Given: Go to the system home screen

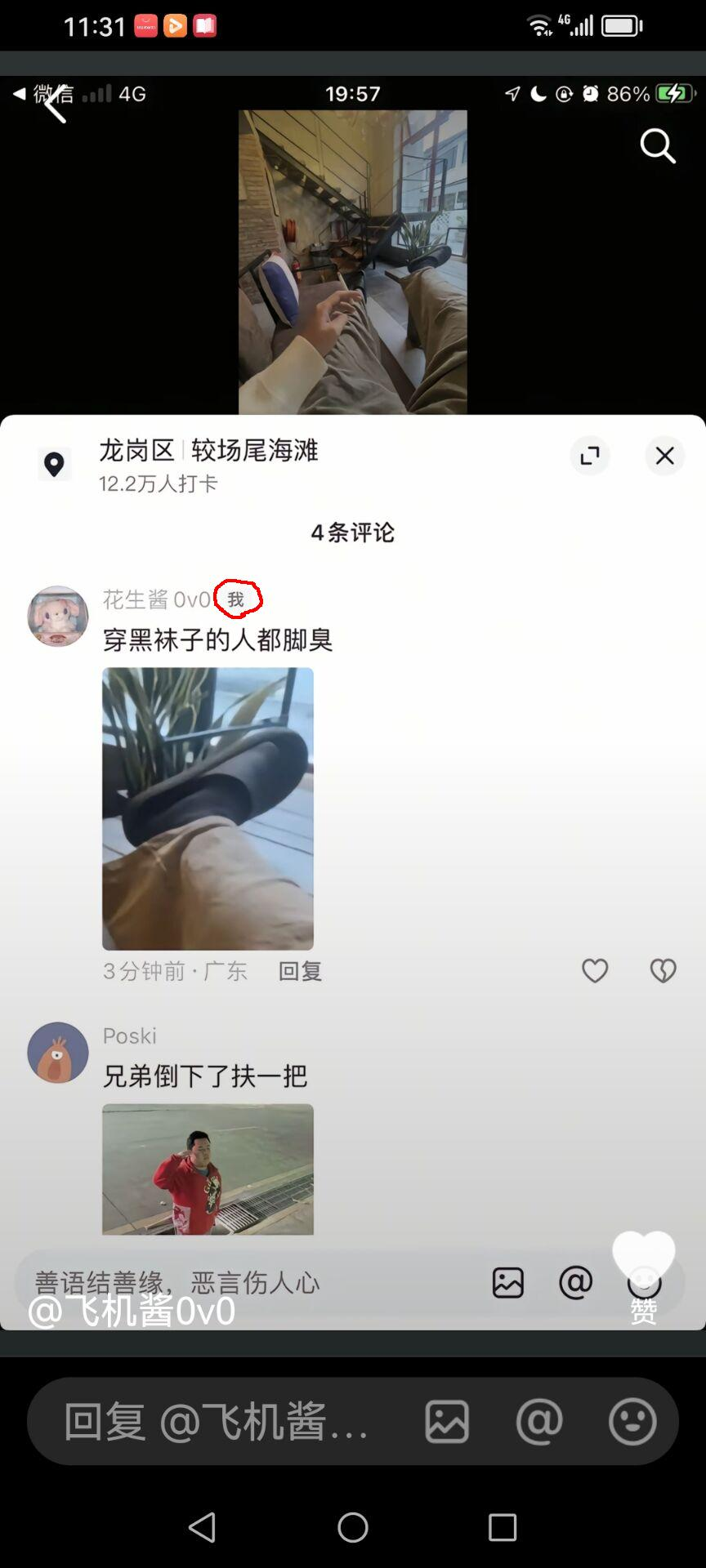Looking at the screenshot, I should point(353,1527).
